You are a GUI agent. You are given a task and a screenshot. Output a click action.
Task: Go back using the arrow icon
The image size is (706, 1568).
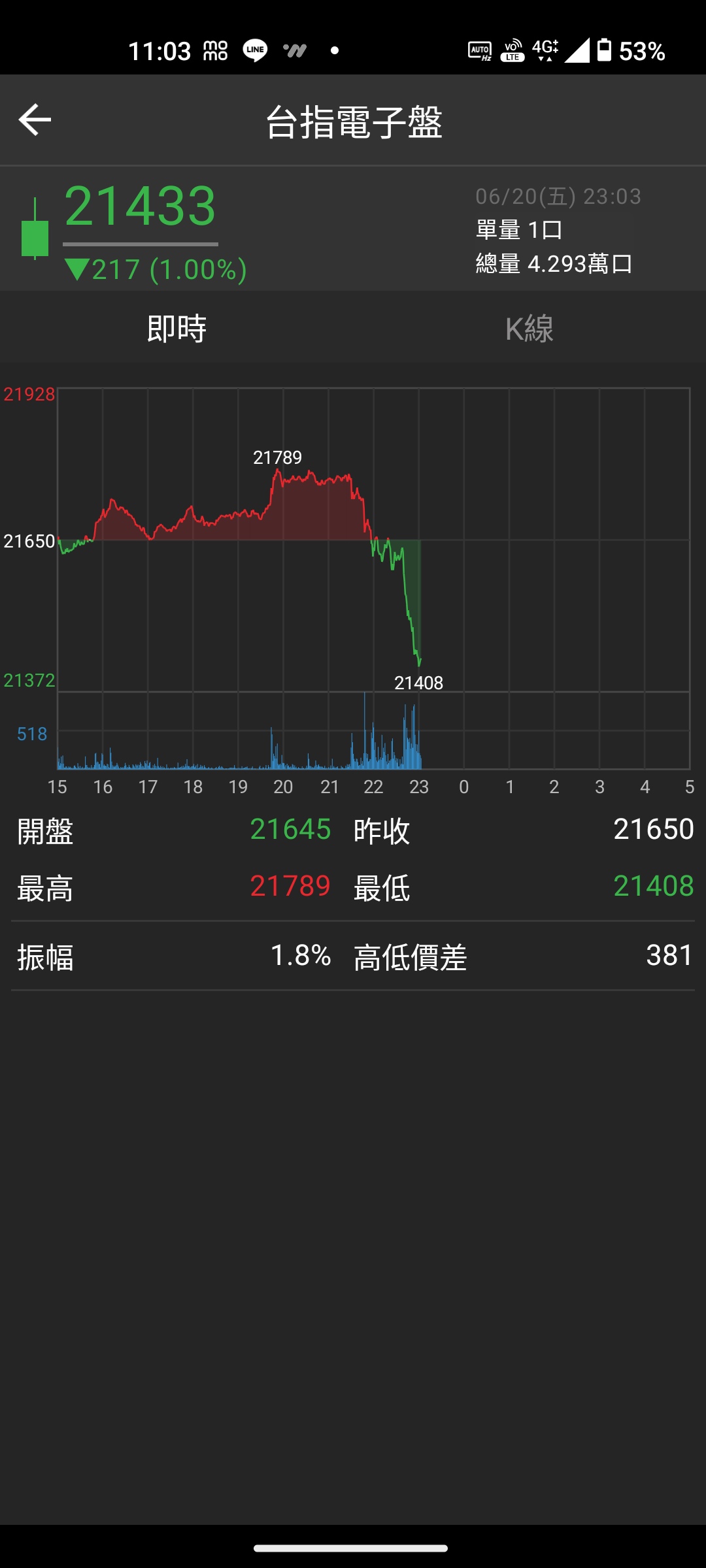tap(35, 120)
